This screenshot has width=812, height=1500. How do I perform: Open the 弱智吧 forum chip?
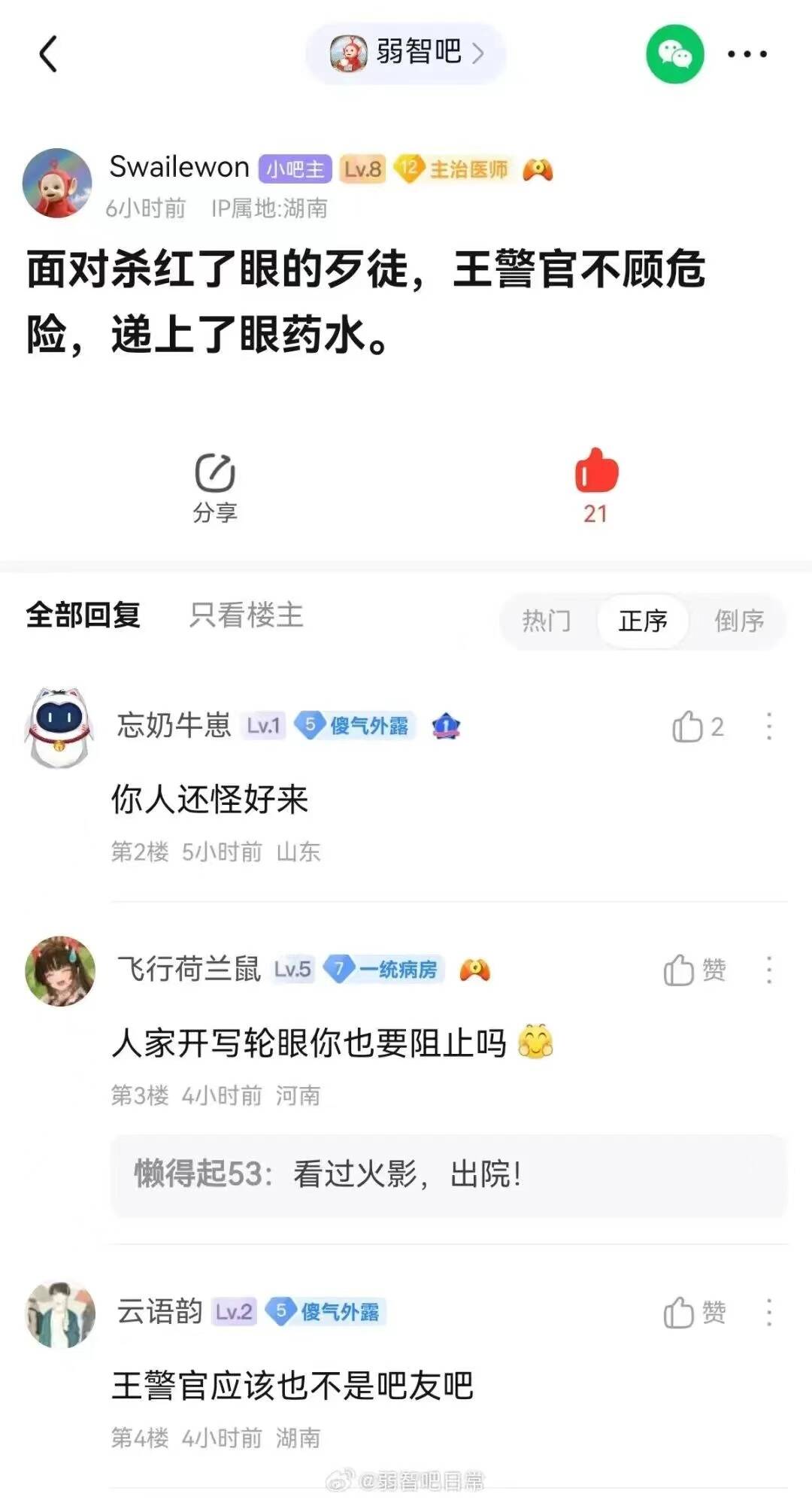coord(406,53)
